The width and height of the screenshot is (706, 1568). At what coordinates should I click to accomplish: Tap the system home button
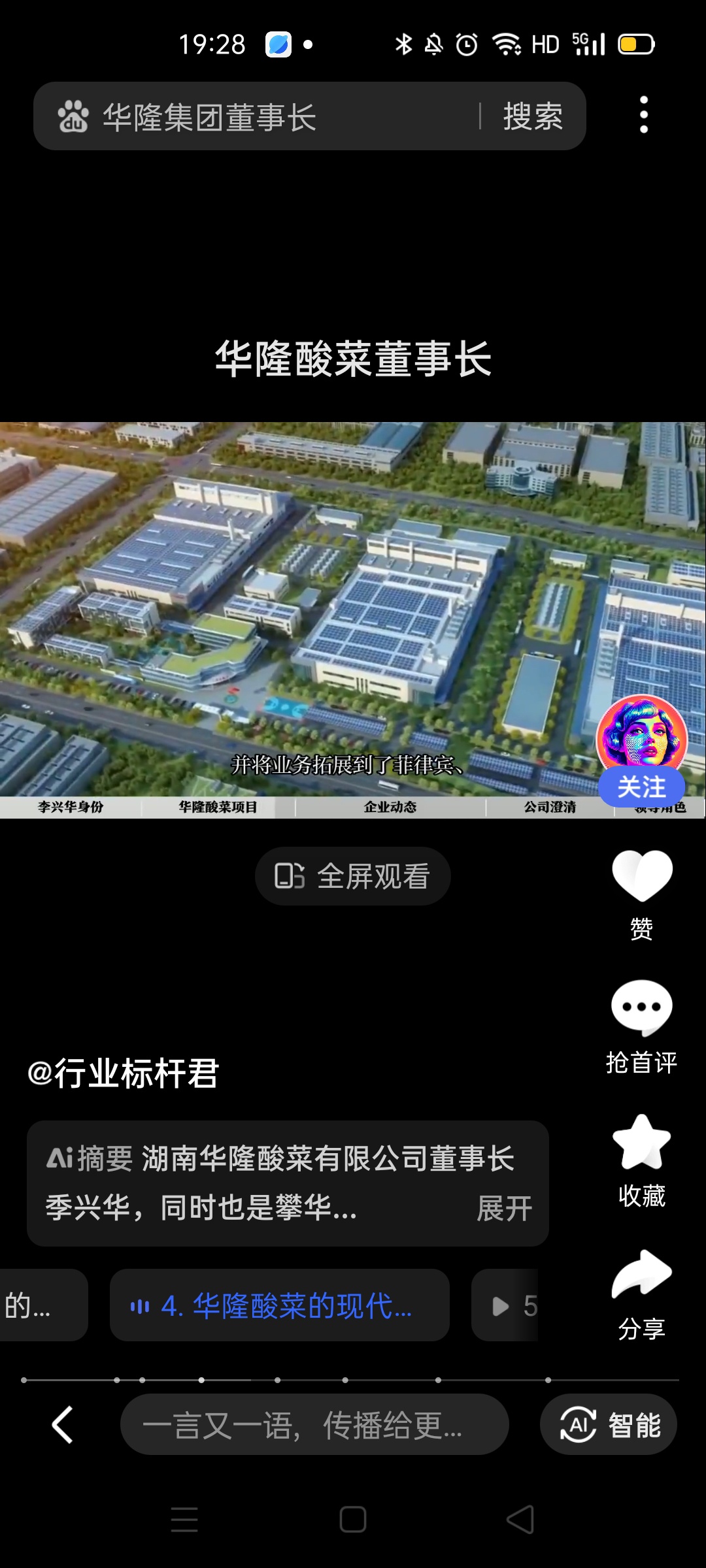click(353, 1519)
